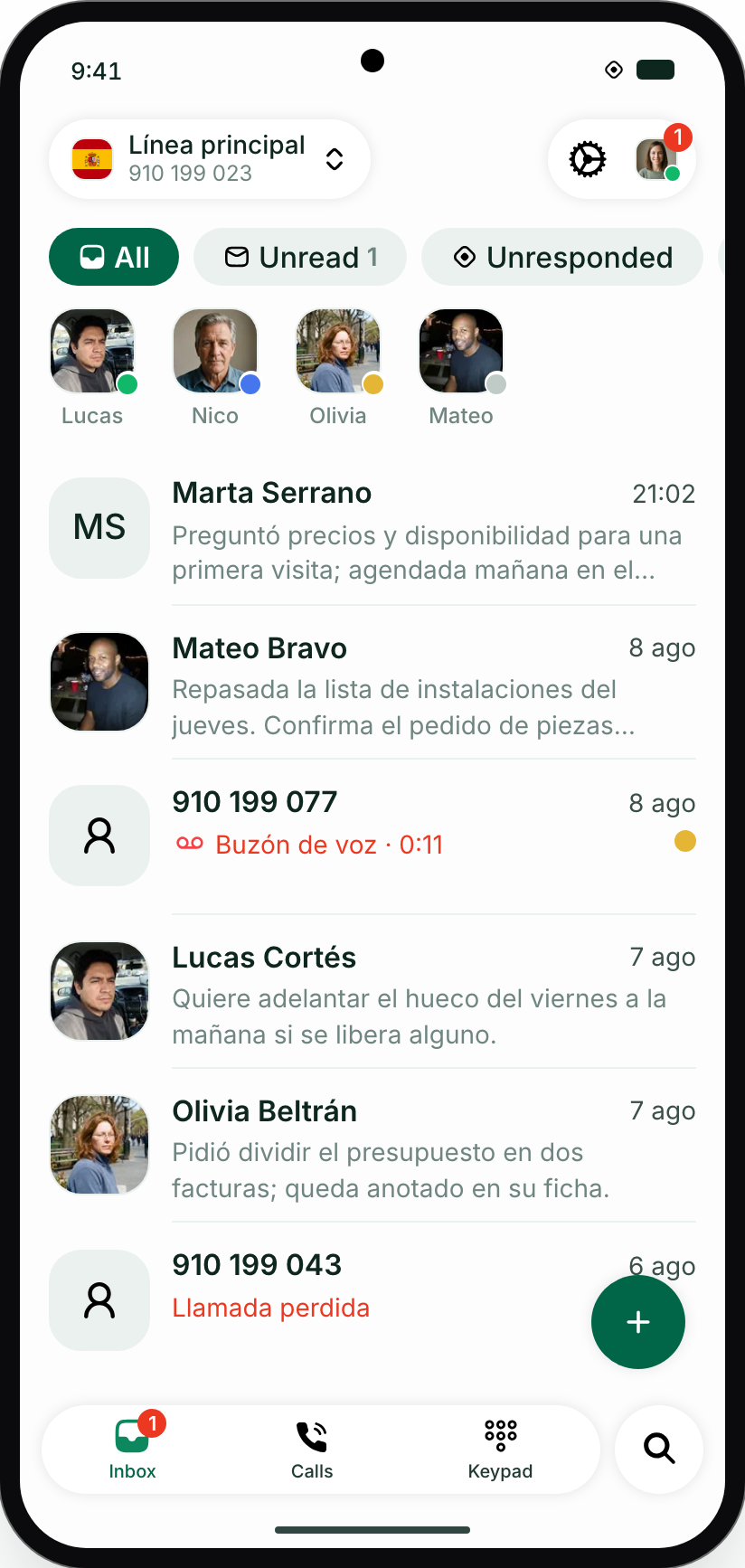The width and height of the screenshot is (745, 1568).
Task: Filter by Unread conversations
Action: (x=300, y=257)
